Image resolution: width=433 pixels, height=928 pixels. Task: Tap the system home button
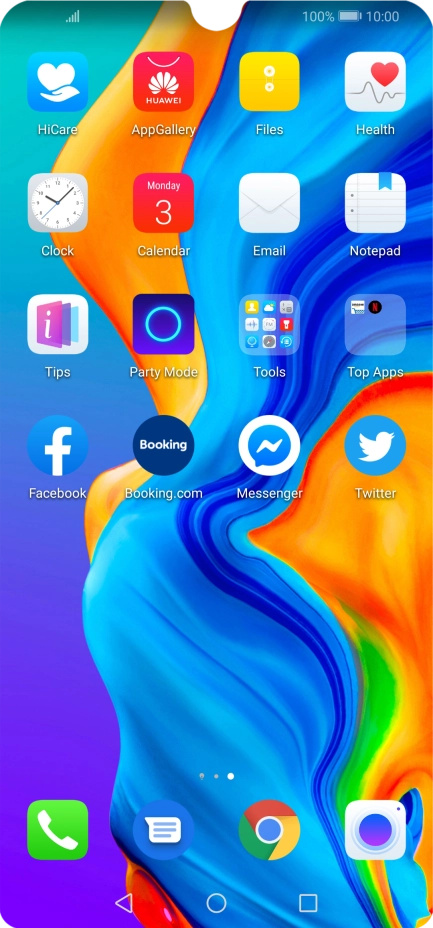[216, 903]
